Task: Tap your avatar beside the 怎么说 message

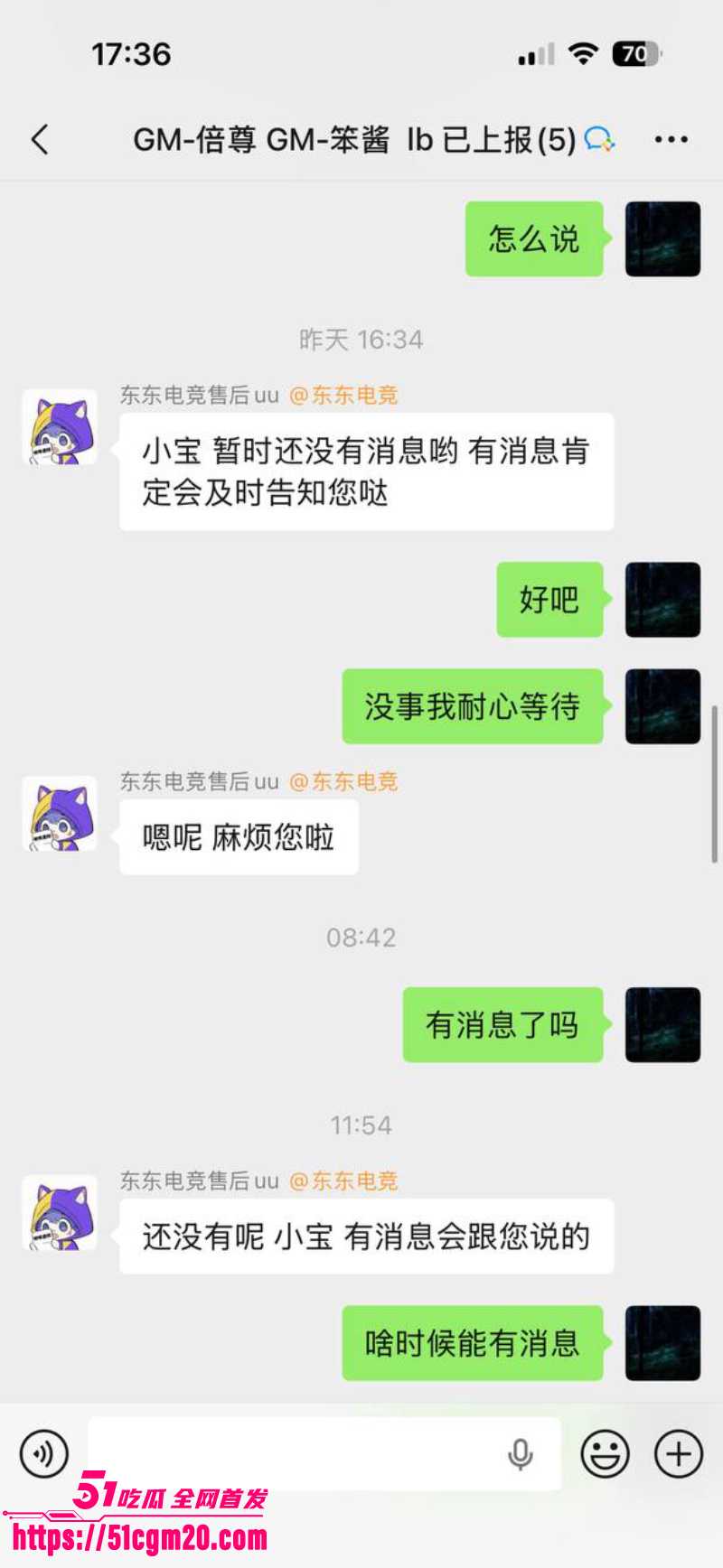Action: 662,239
